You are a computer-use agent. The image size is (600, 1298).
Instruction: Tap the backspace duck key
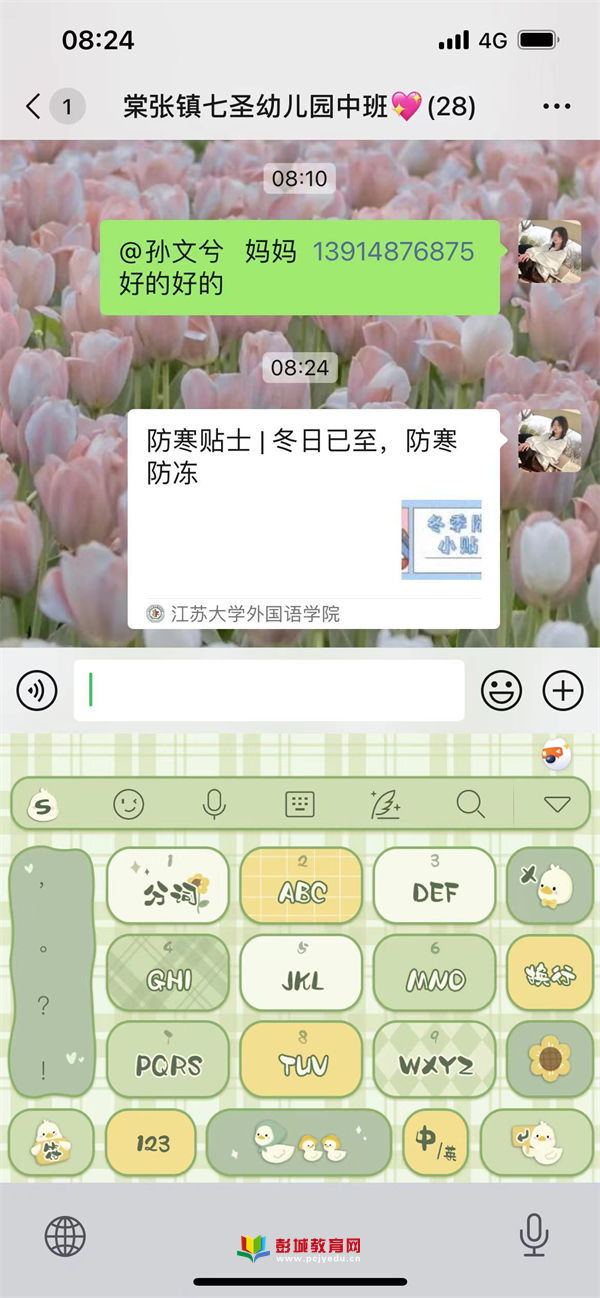point(549,886)
